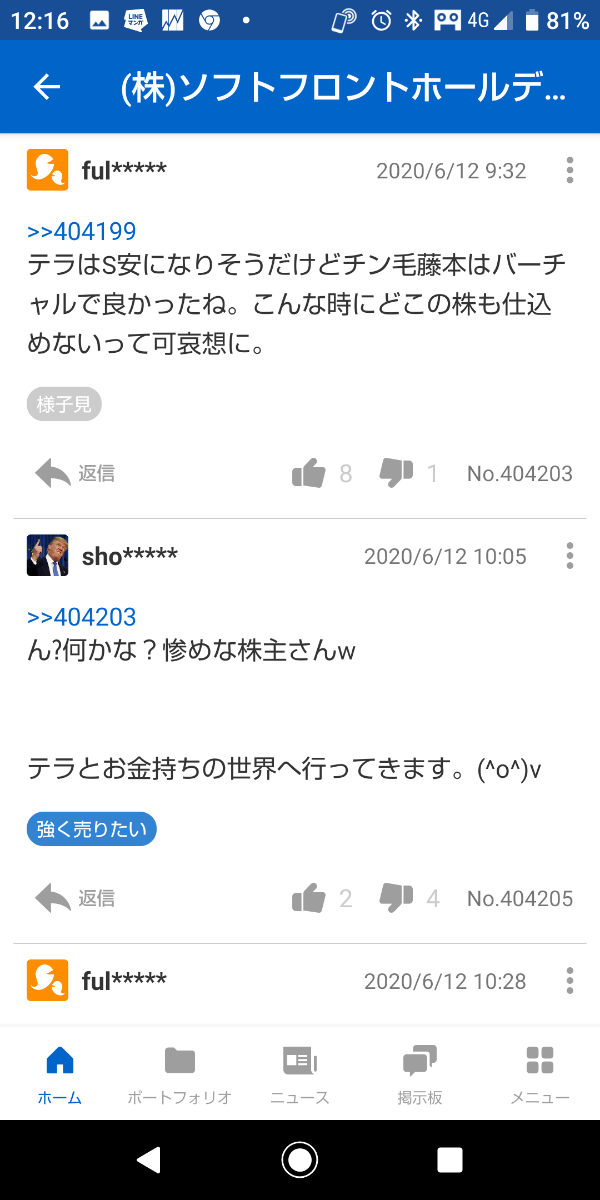The width and height of the screenshot is (600, 1200).
Task: Dislike post No.404205
Action: click(397, 898)
